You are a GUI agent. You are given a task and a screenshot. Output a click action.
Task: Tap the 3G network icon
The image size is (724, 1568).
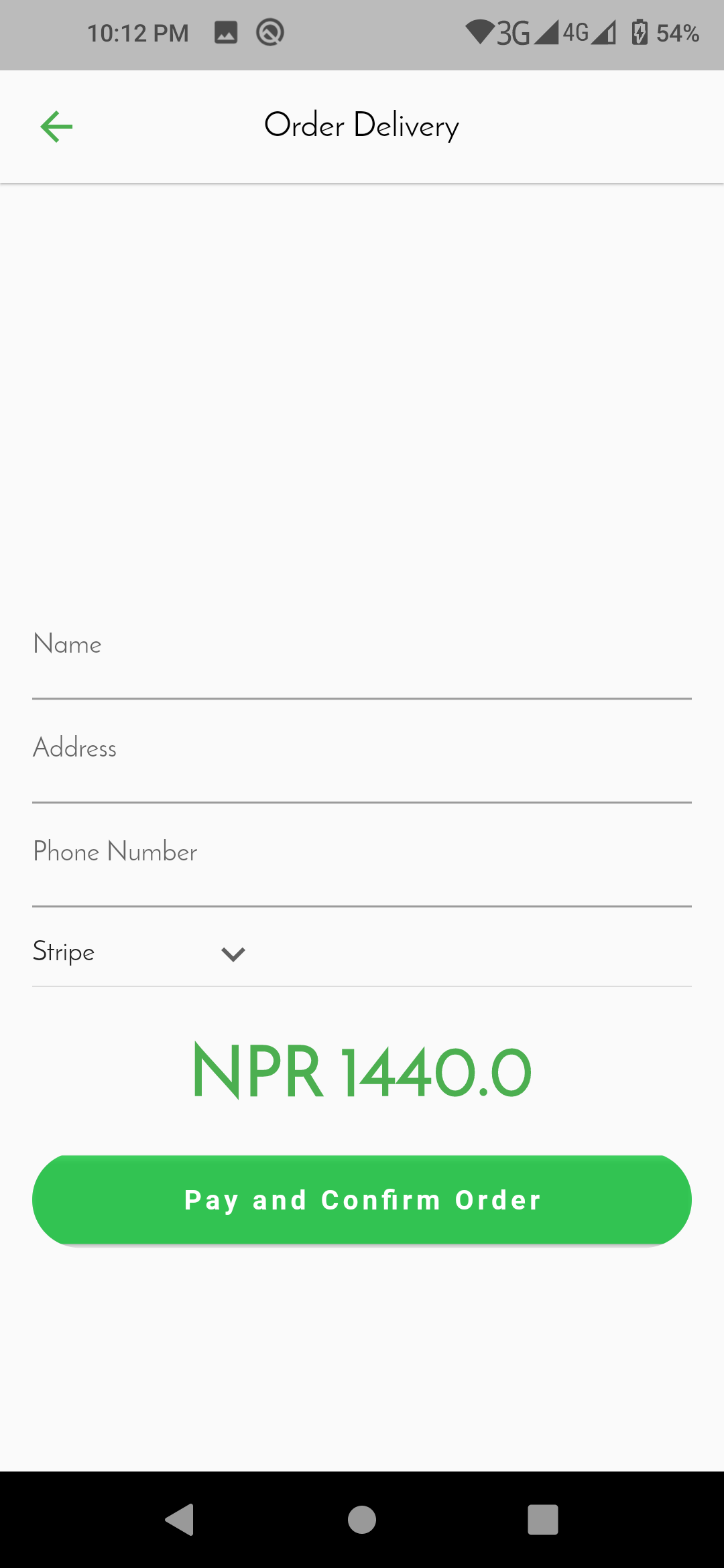pyautogui.click(x=514, y=32)
